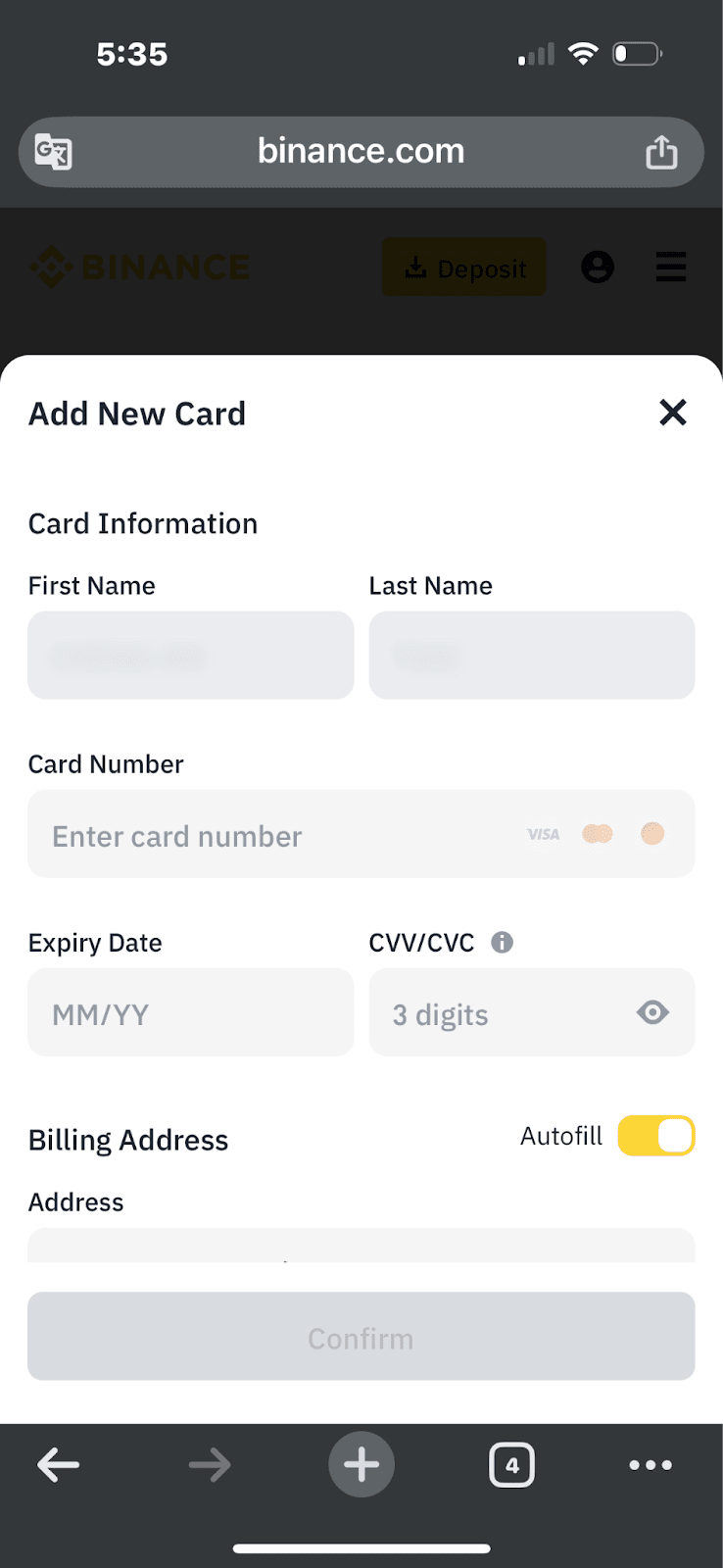
Task: Show CVV digits with the eye icon
Action: (652, 1012)
